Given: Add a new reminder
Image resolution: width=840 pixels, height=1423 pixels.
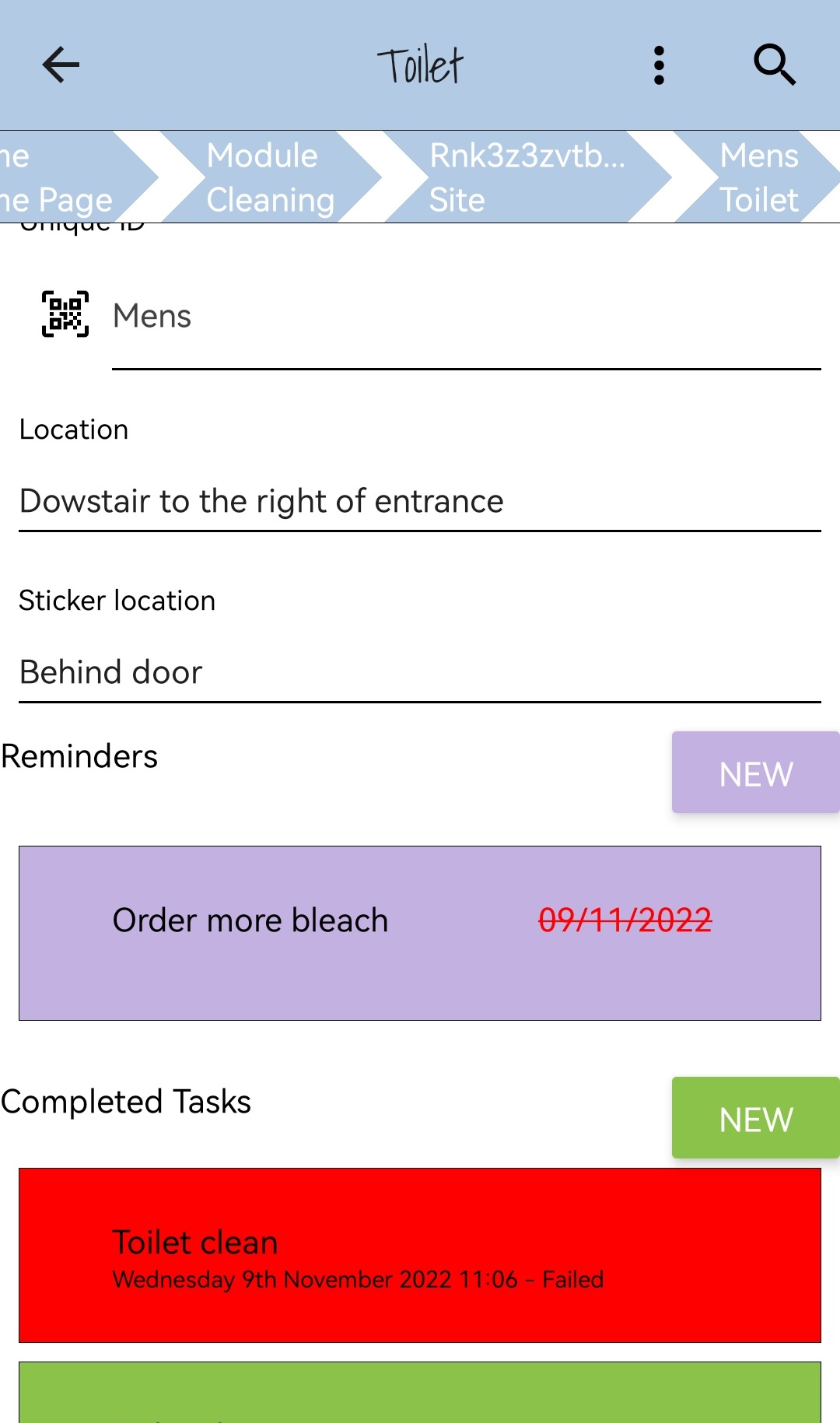Looking at the screenshot, I should [x=754, y=773].
